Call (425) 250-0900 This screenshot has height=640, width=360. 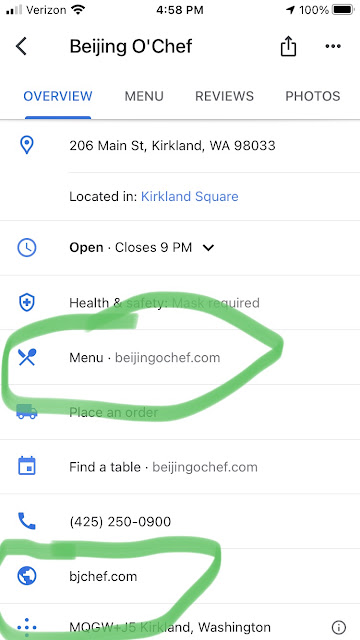(x=180, y=522)
